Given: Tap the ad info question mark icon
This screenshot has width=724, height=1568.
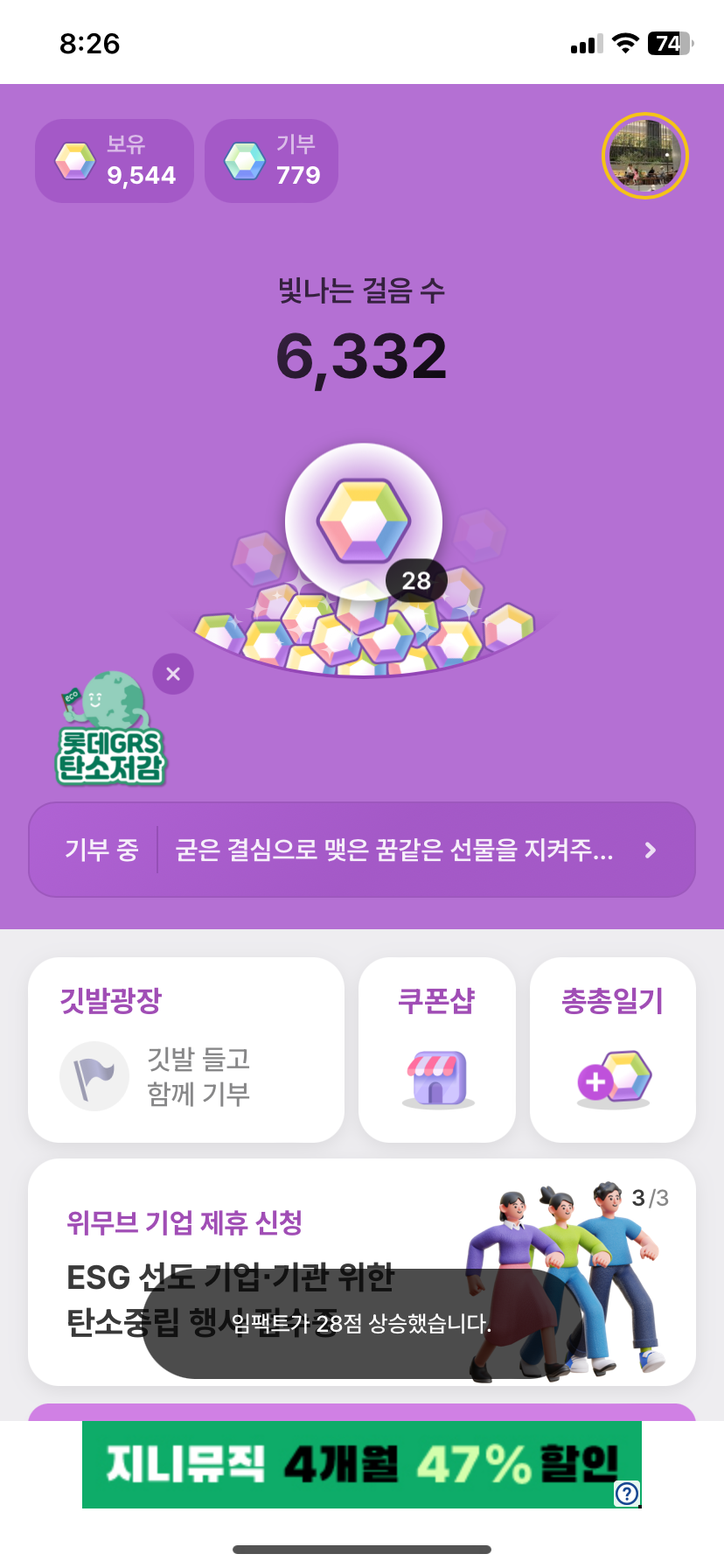Looking at the screenshot, I should coord(627,1493).
